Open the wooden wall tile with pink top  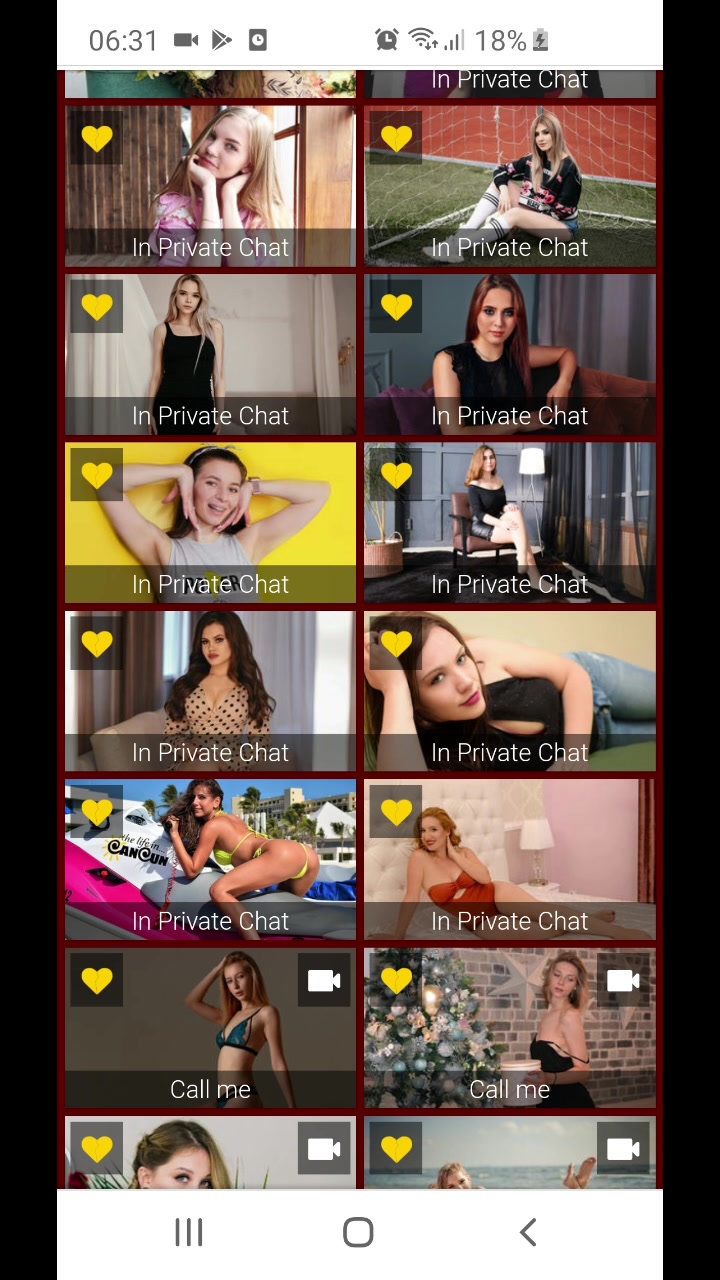coord(210,186)
